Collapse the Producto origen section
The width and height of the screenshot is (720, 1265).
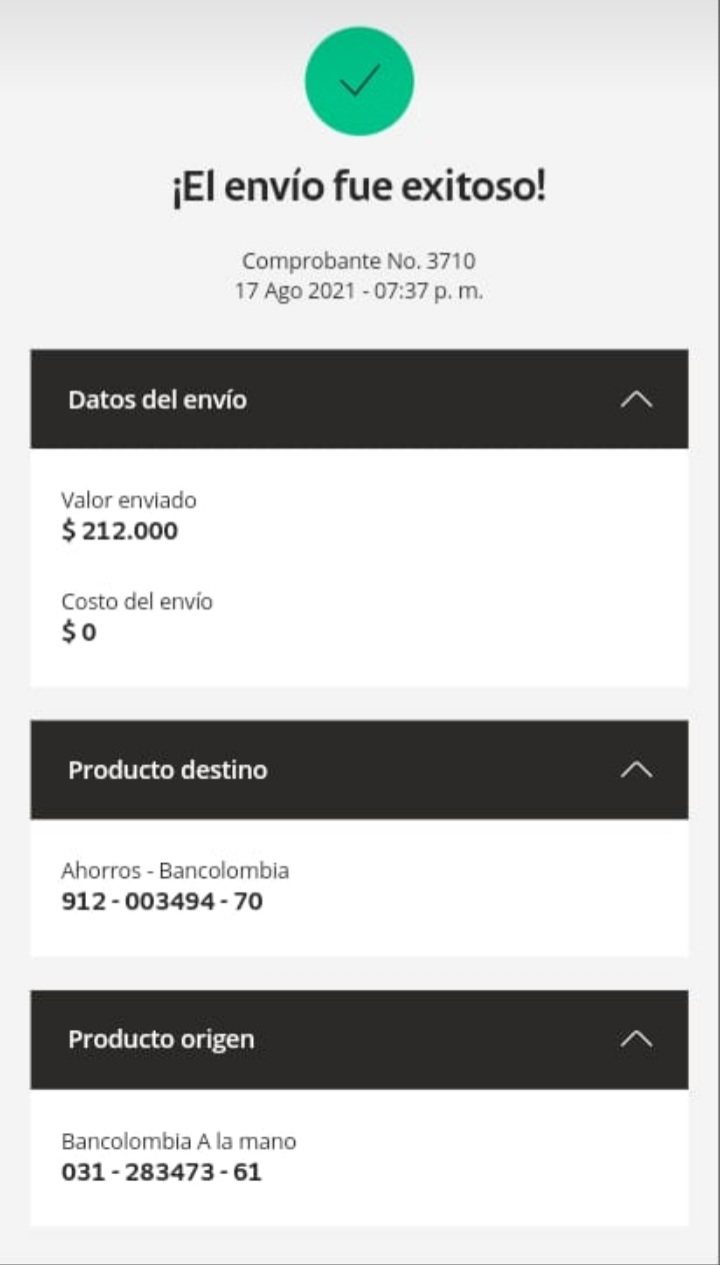coord(636,1039)
